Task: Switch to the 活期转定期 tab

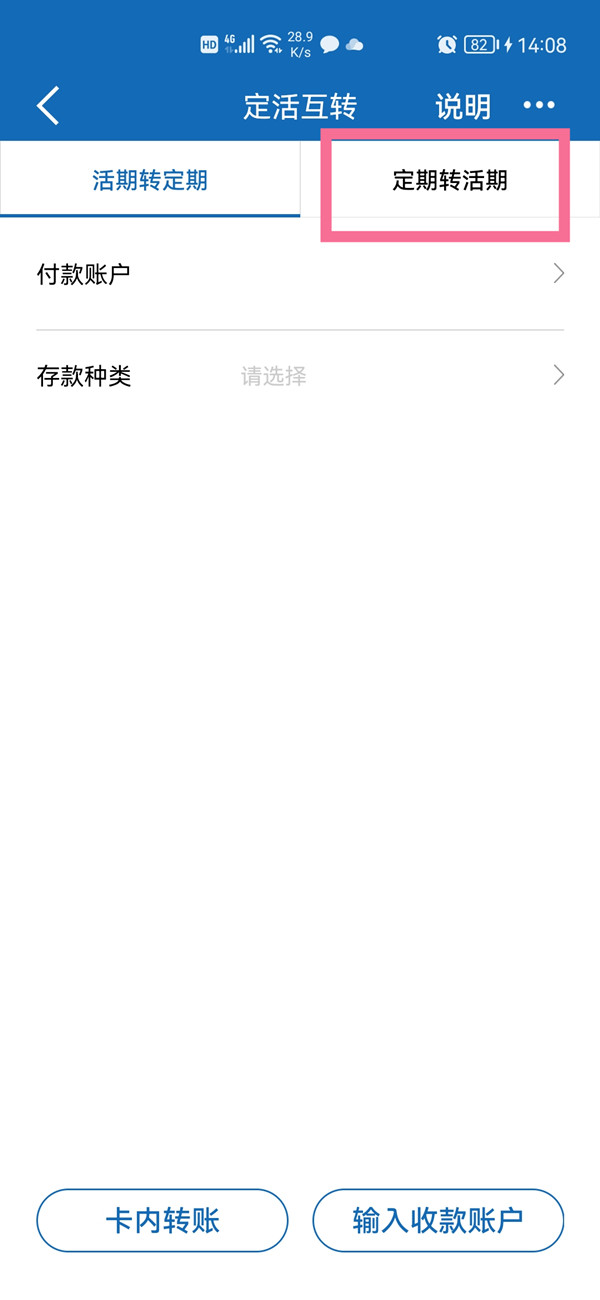Action: click(150, 180)
